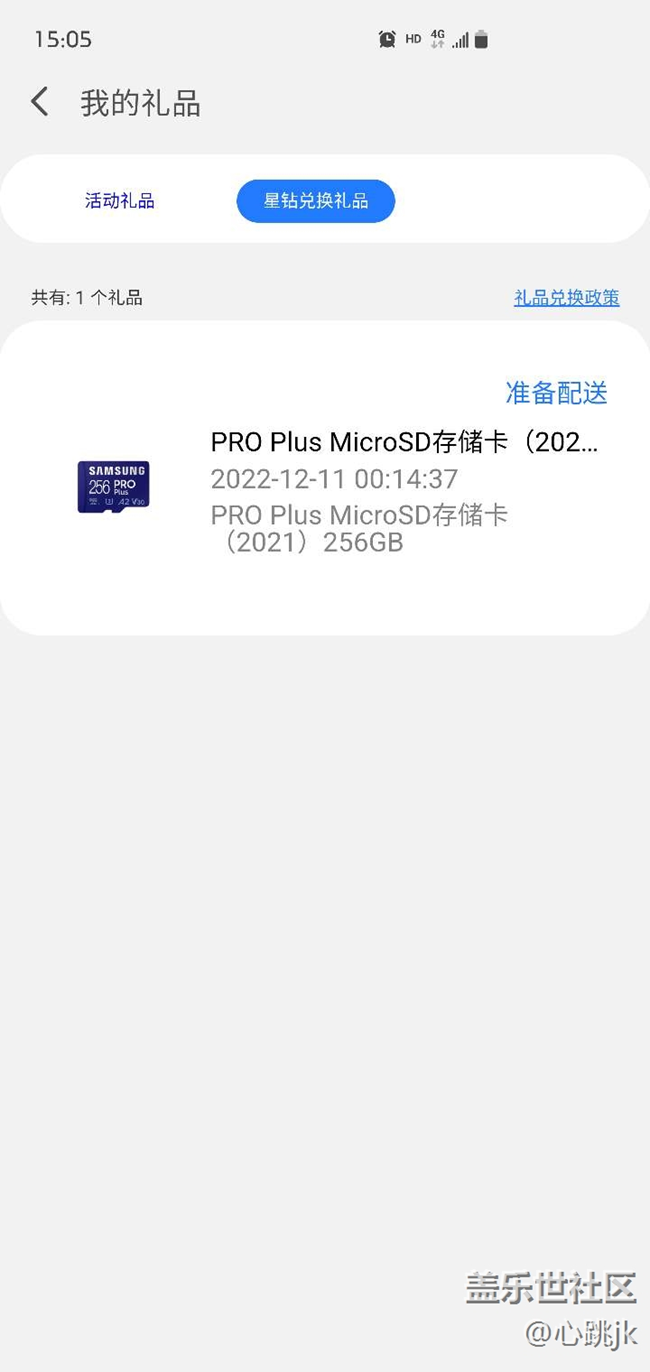Go back from 我的礼品 page

40,102
